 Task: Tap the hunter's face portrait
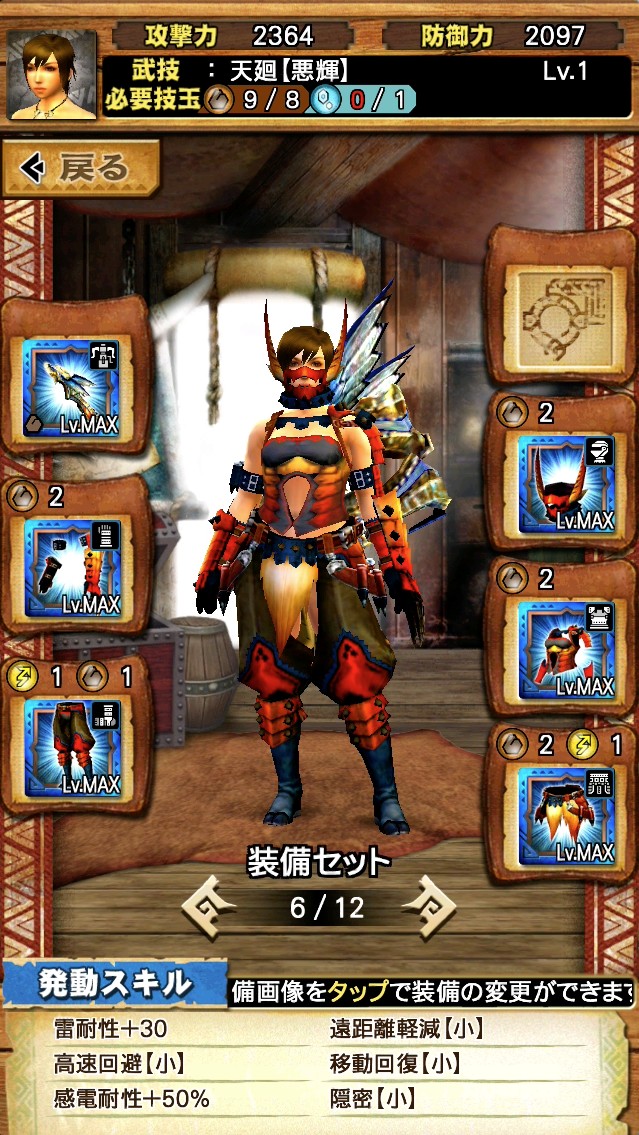coord(51,75)
